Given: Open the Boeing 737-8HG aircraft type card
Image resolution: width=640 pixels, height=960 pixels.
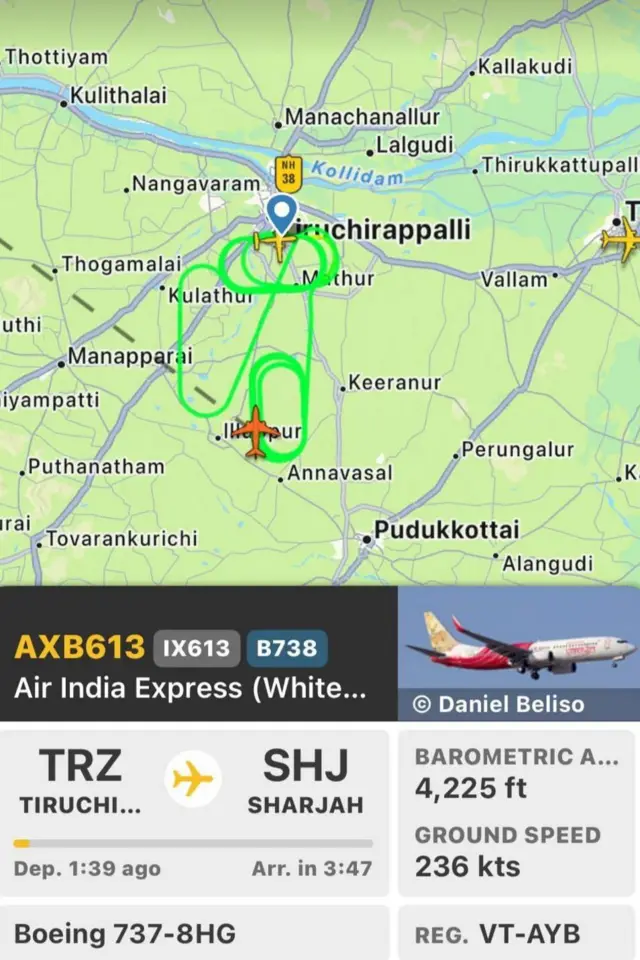Looking at the screenshot, I should pyautogui.click(x=193, y=934).
